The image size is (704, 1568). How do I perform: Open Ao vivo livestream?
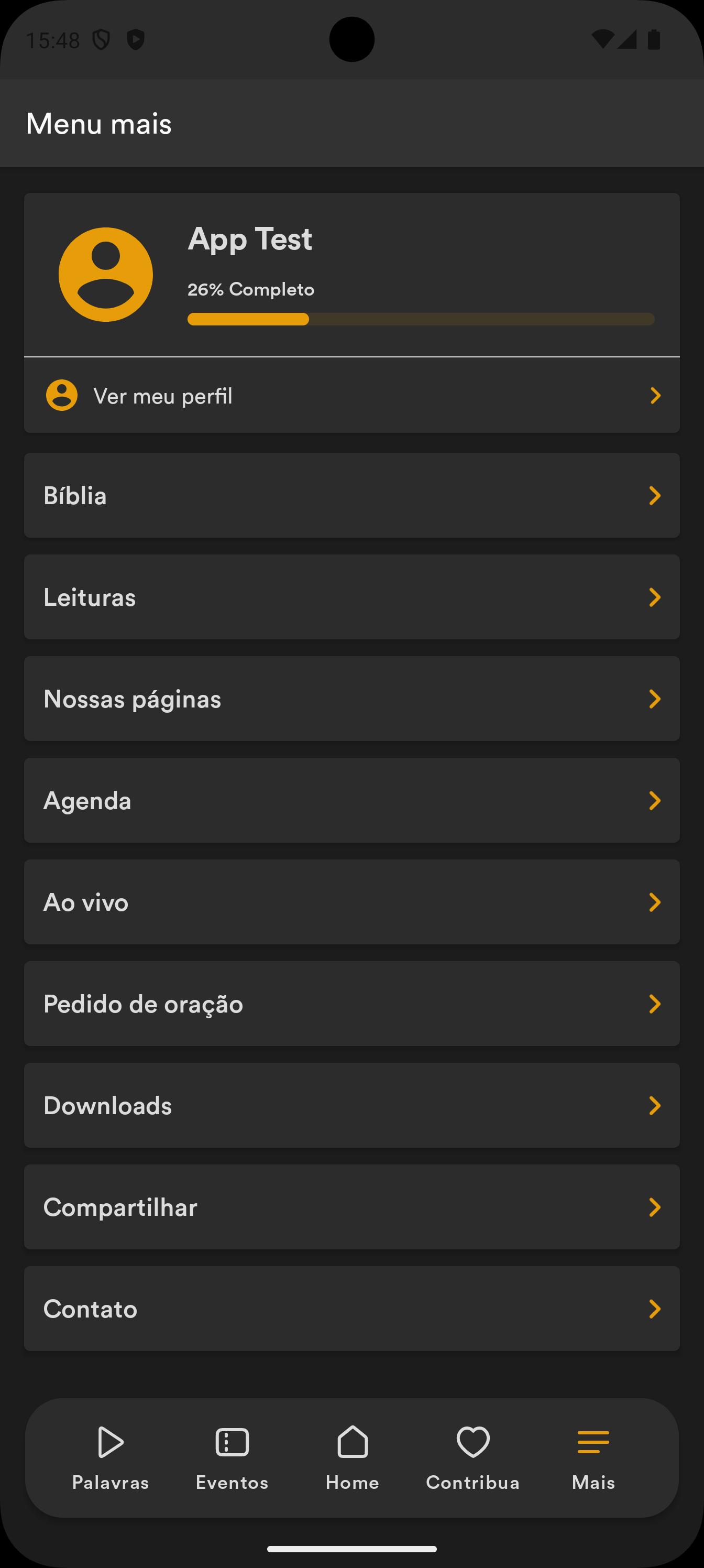click(x=351, y=902)
